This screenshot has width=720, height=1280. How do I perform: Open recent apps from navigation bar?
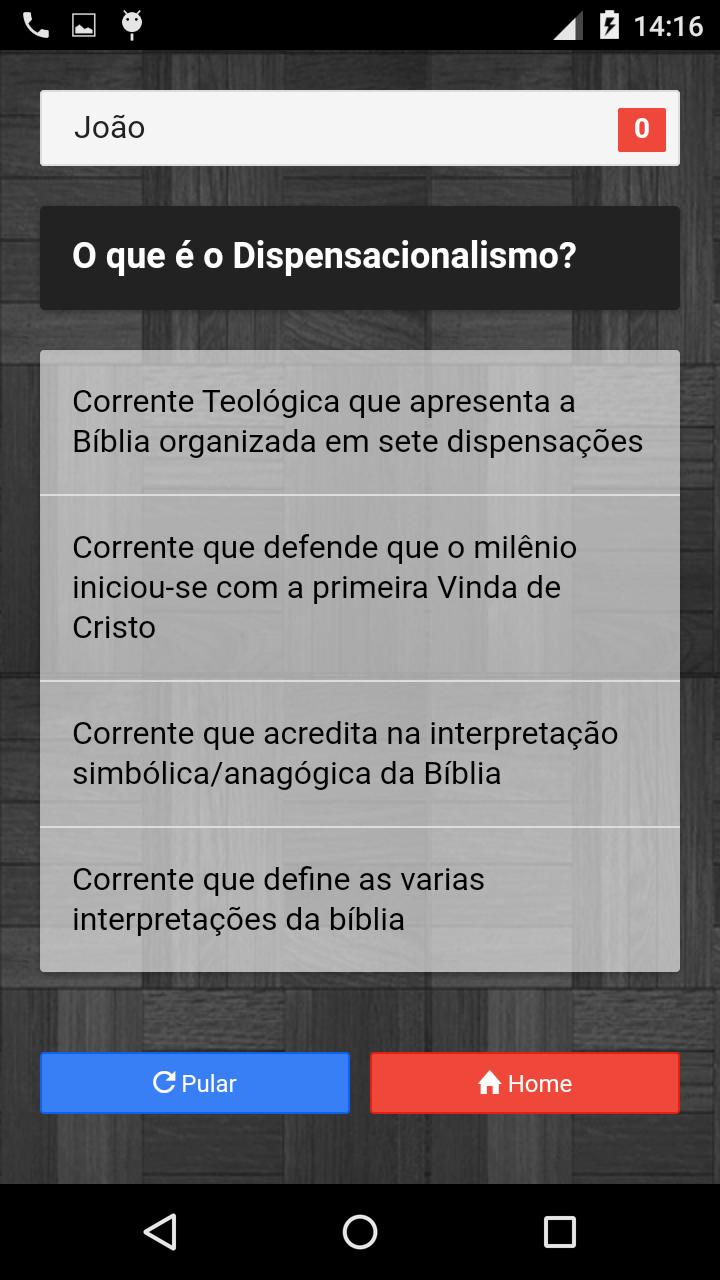point(560,1232)
